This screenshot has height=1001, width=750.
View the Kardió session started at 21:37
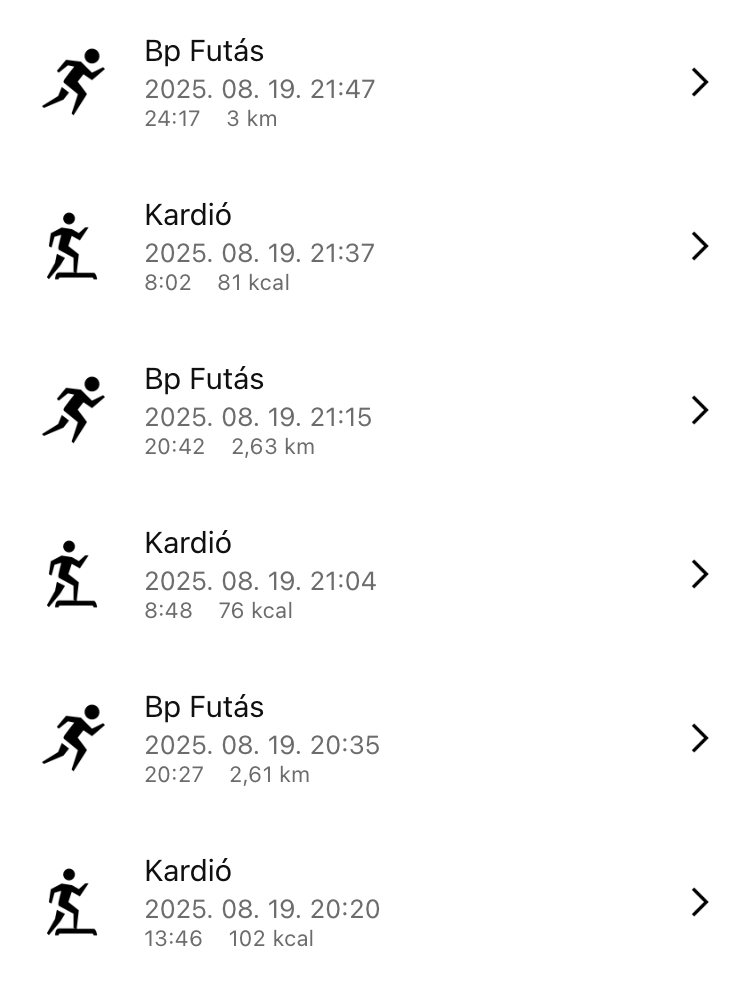coord(375,247)
